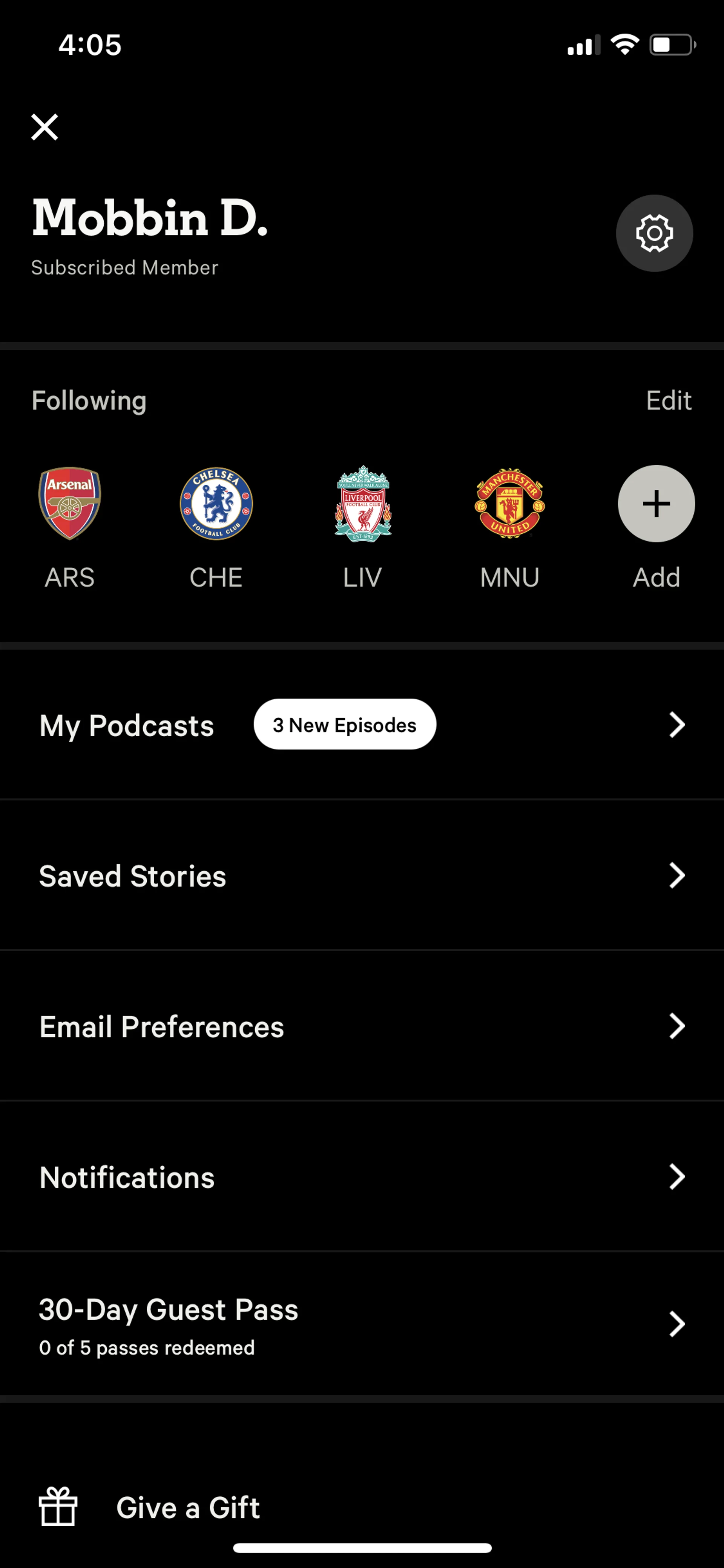Close the profile screen

[x=44, y=127]
